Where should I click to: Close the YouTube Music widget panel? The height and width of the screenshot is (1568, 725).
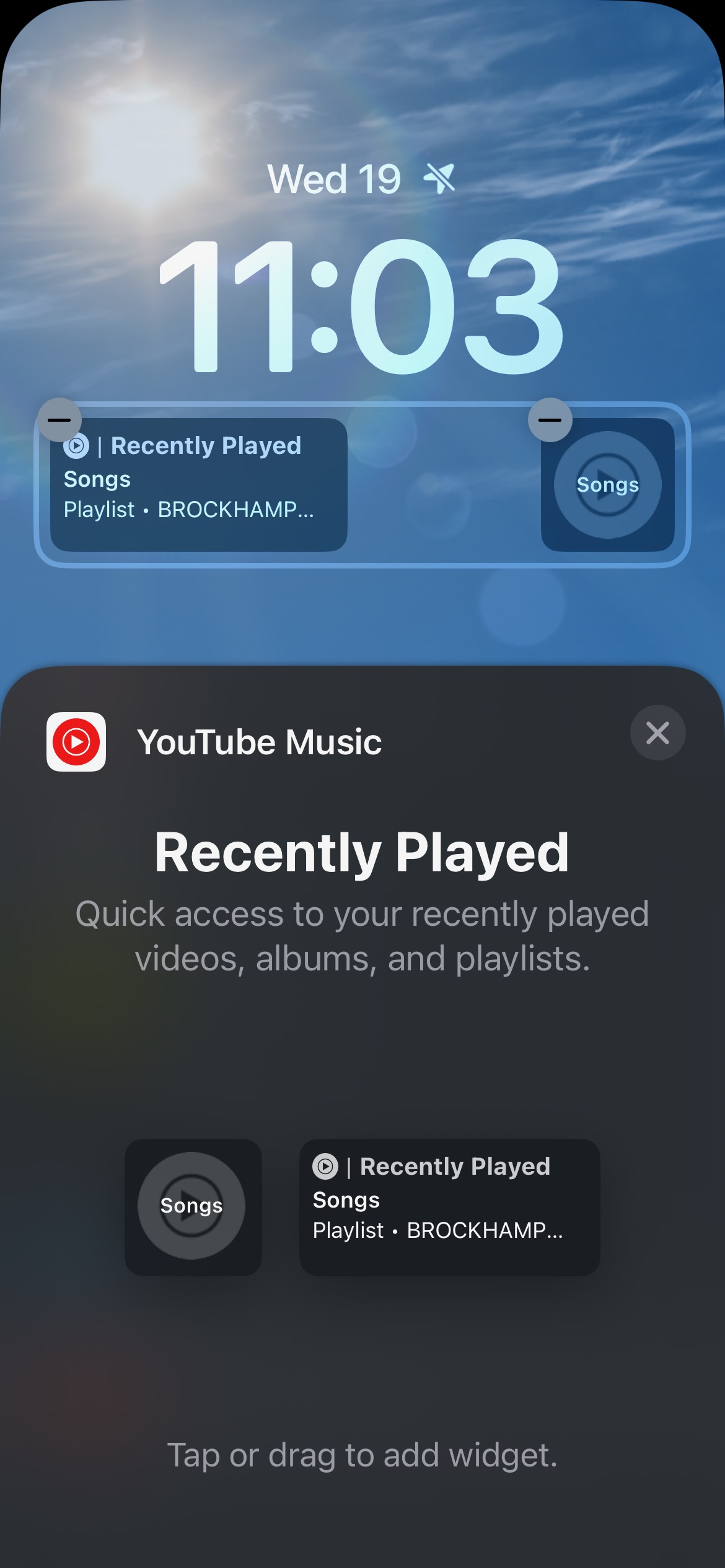[657, 733]
